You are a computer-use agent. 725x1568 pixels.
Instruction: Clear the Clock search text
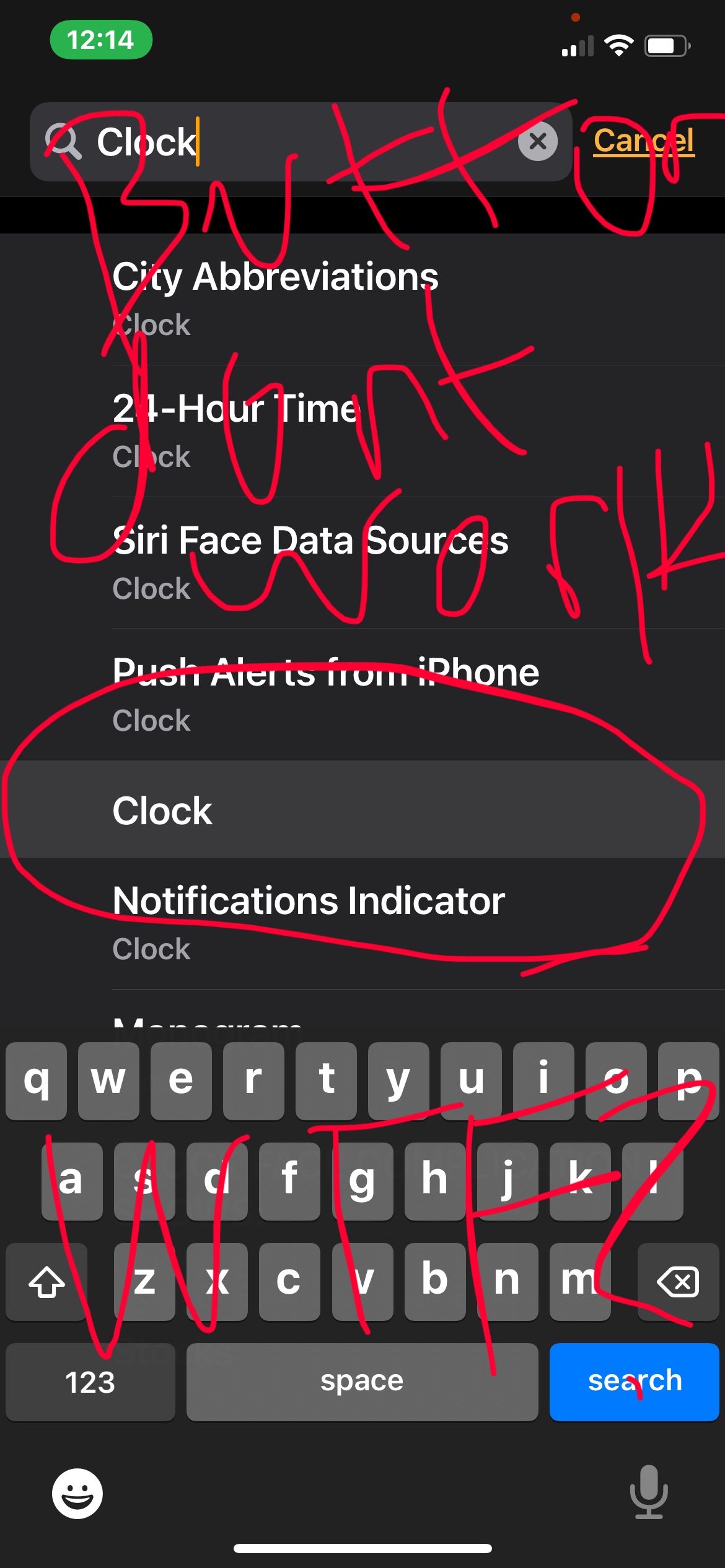[537, 142]
